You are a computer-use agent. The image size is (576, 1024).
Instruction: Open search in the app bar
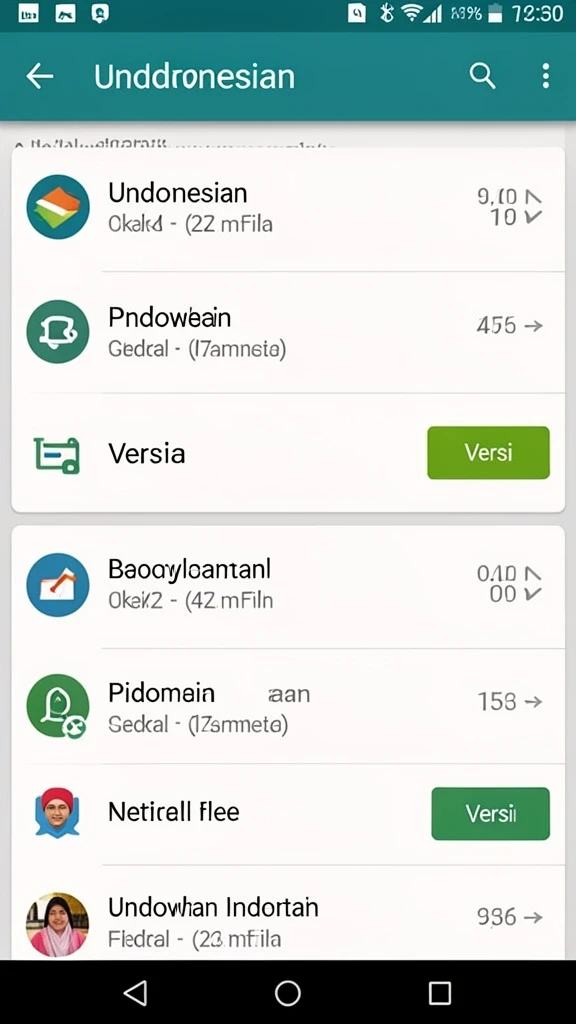coord(482,76)
